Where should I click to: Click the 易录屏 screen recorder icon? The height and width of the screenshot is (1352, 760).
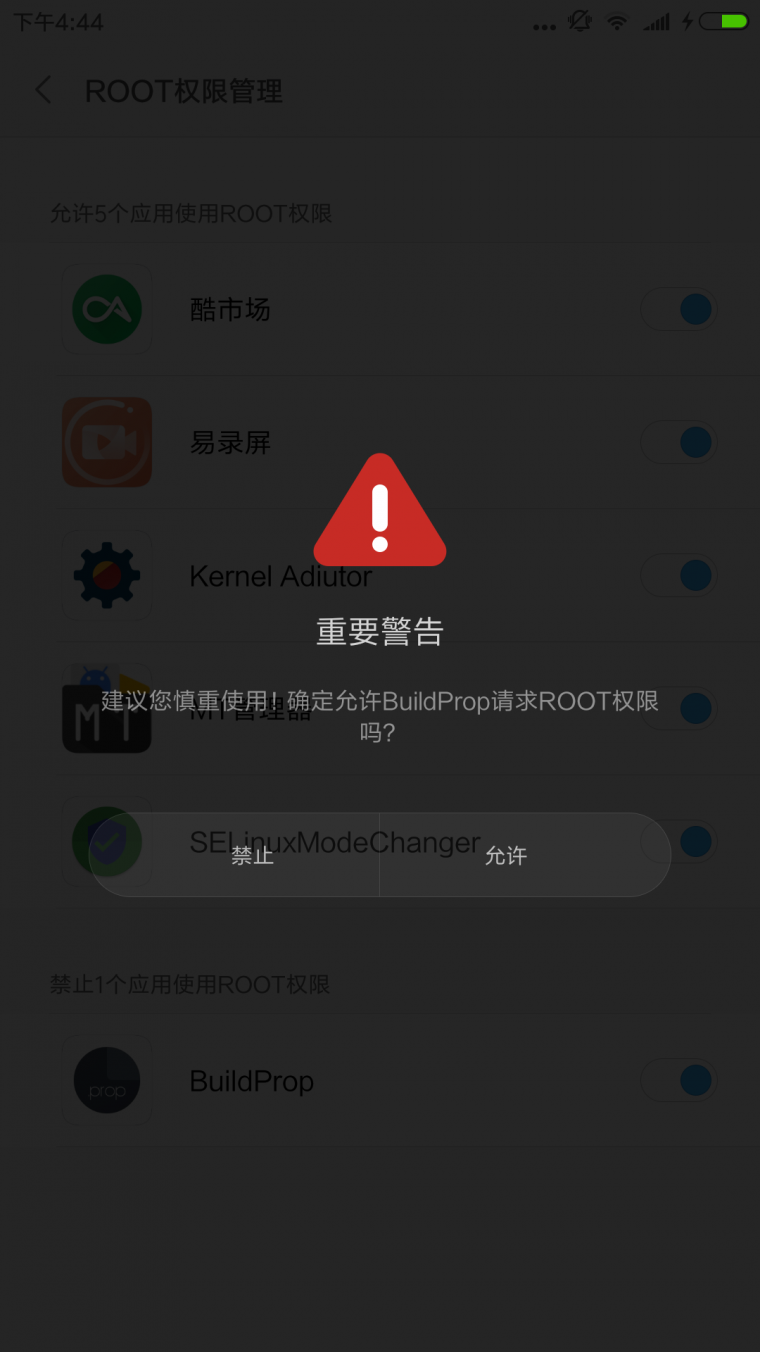[x=107, y=442]
